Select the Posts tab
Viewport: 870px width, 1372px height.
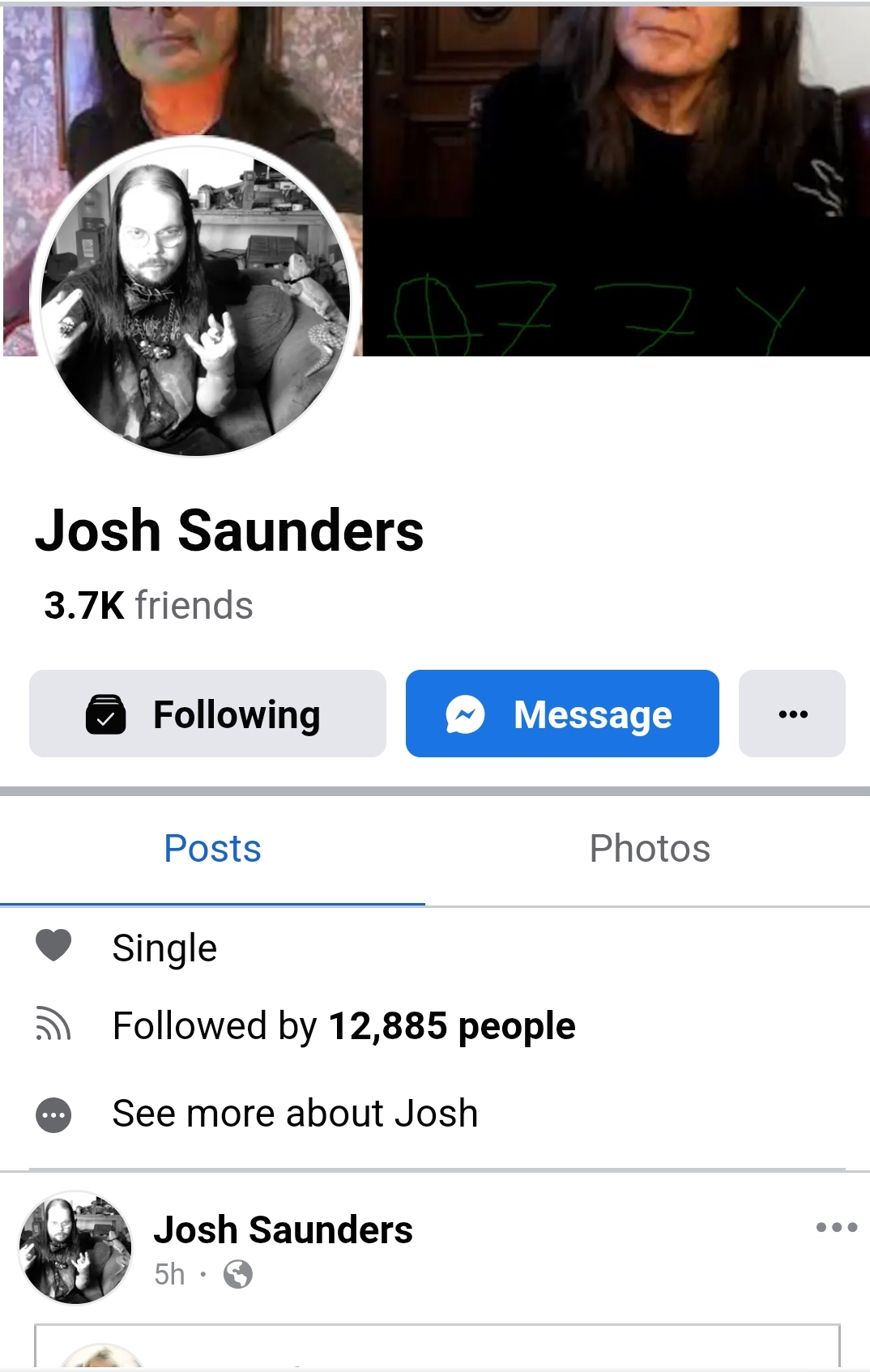pos(212,849)
